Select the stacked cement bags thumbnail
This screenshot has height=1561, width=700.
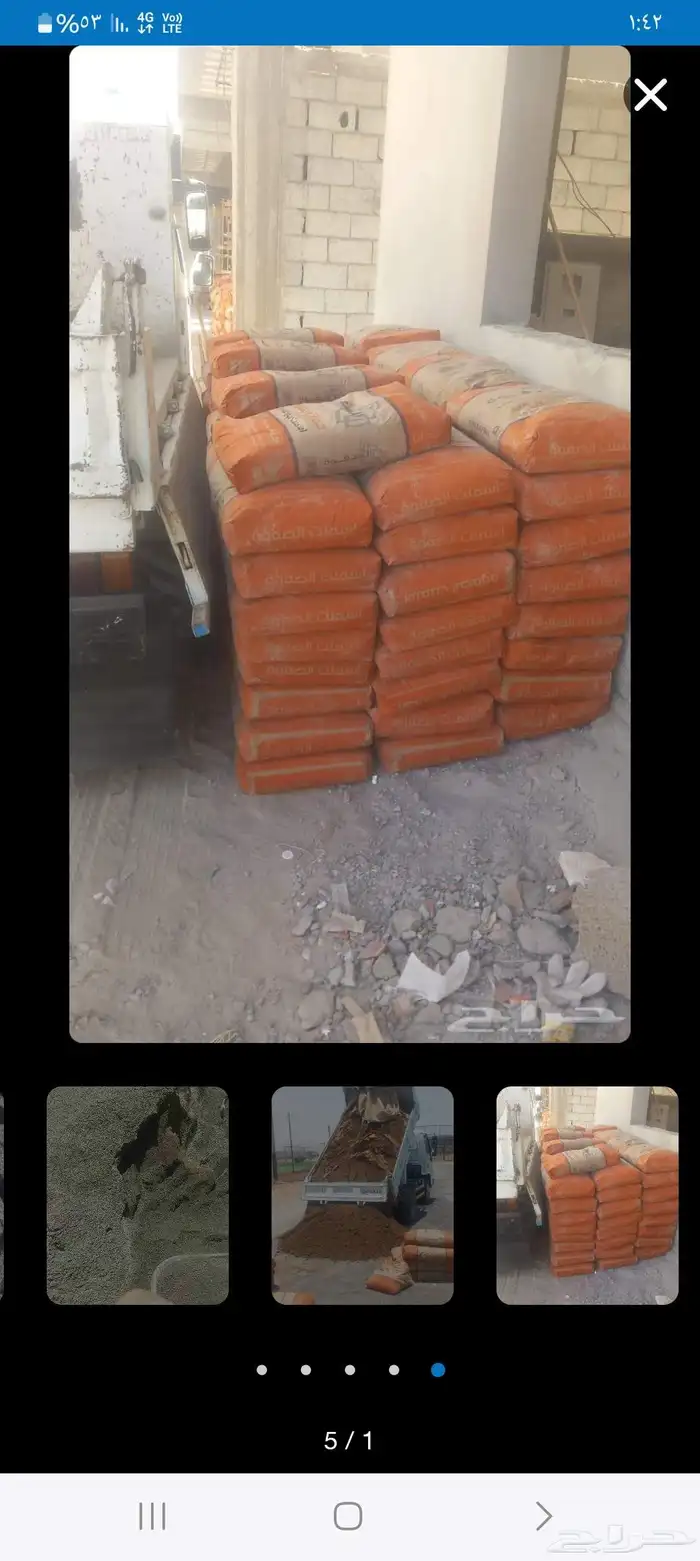(x=587, y=1195)
